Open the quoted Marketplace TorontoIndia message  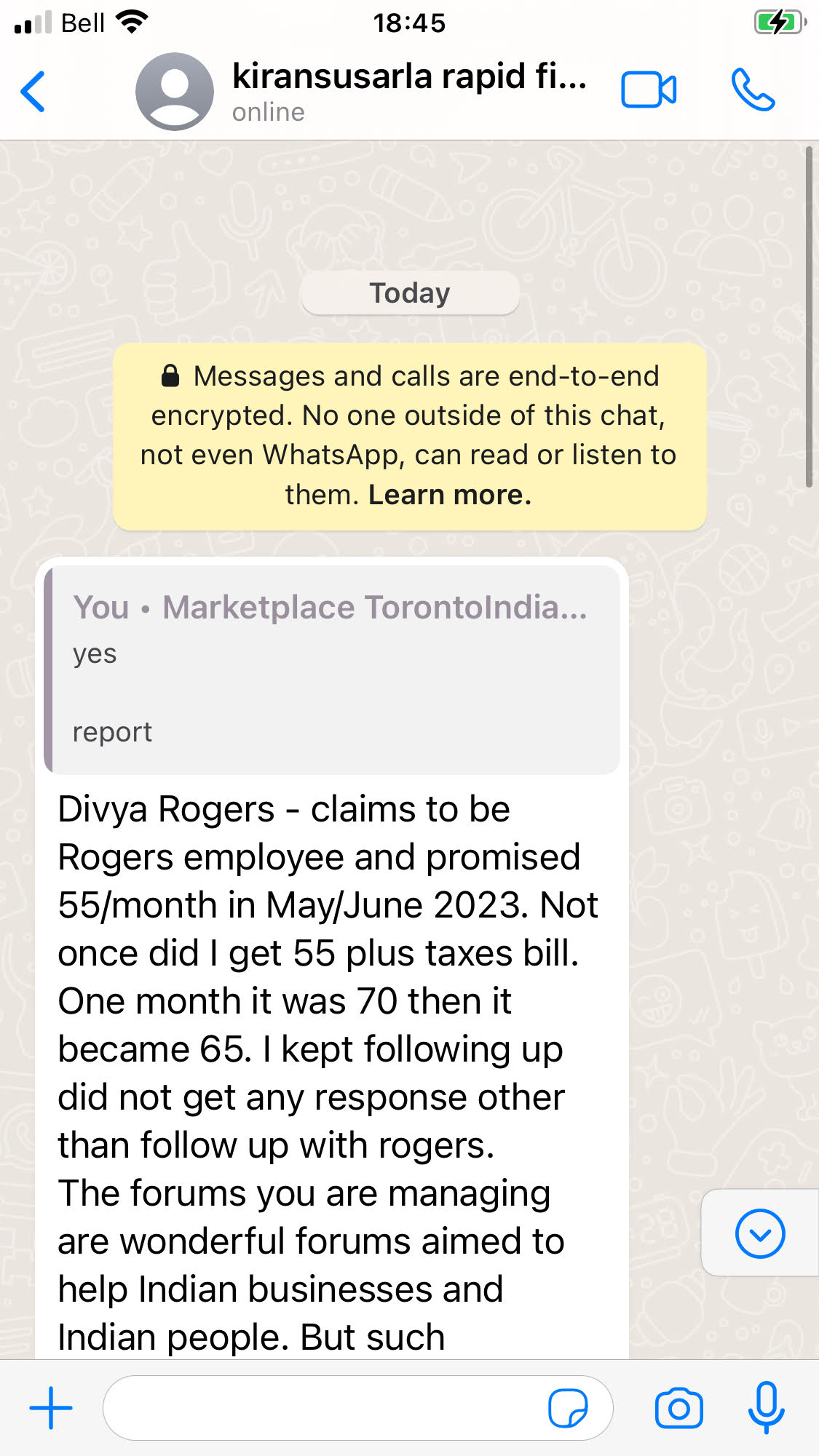click(x=332, y=669)
